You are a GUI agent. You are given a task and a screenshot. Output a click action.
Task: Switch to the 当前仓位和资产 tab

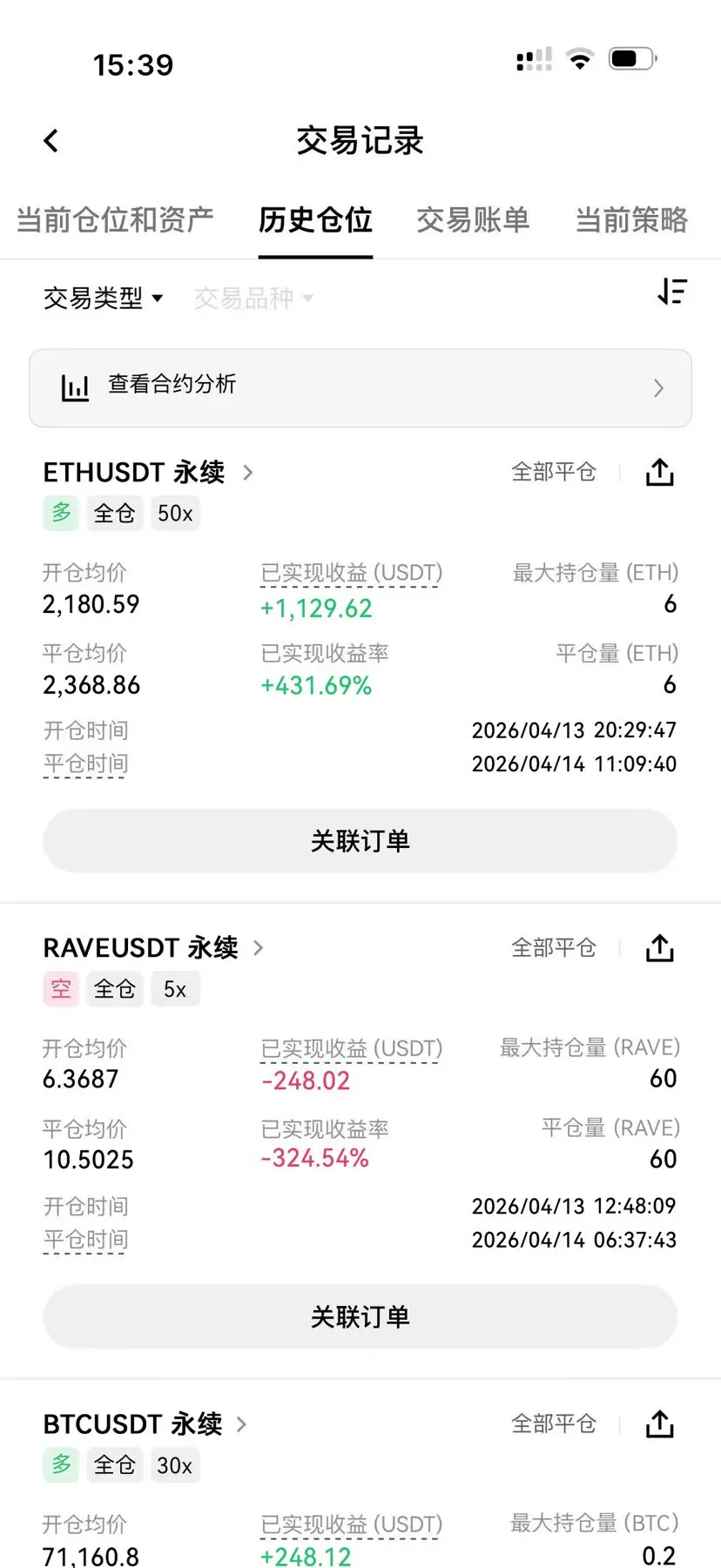coord(115,219)
